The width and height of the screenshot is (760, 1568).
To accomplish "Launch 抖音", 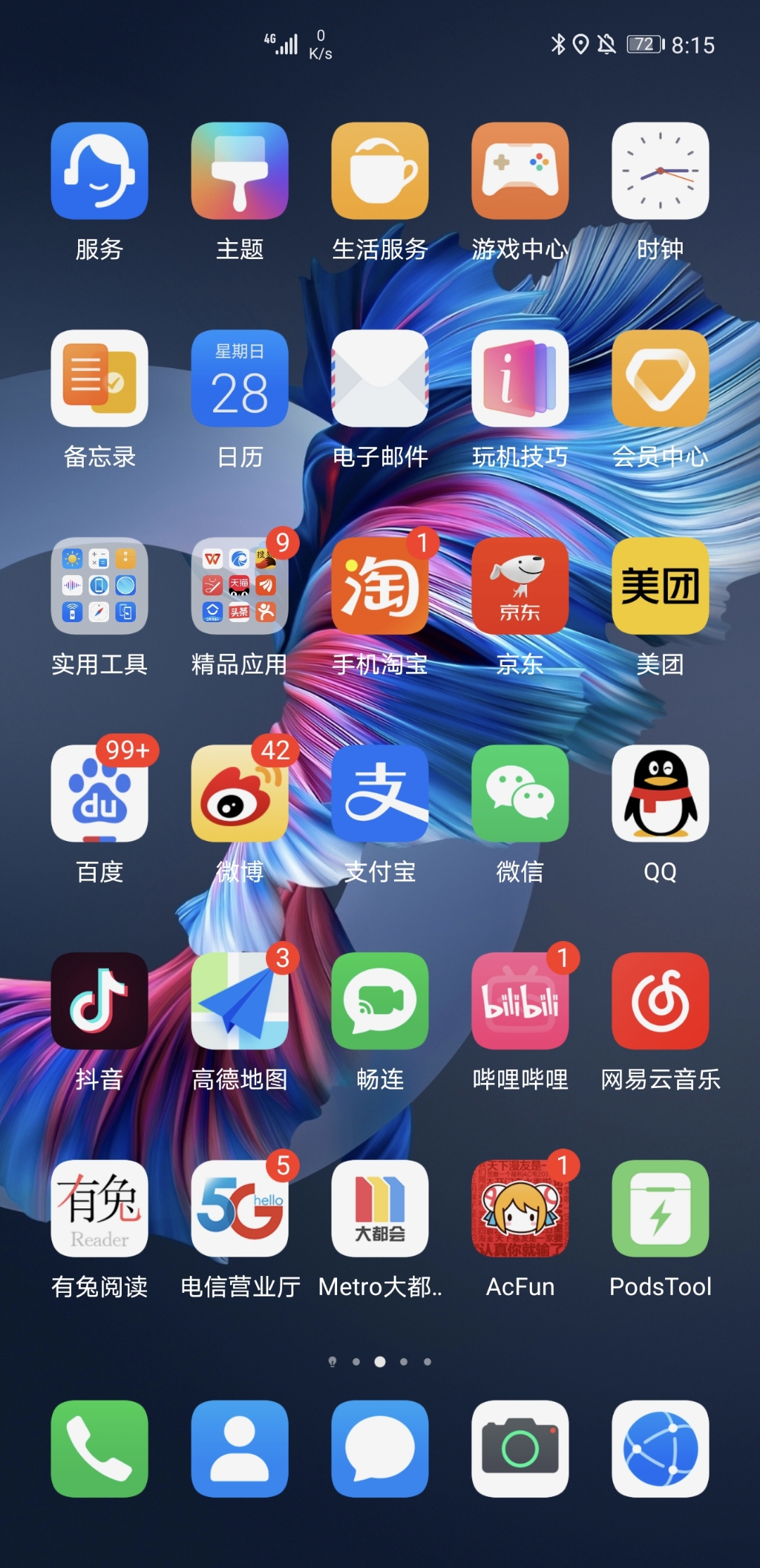I will (x=99, y=1001).
